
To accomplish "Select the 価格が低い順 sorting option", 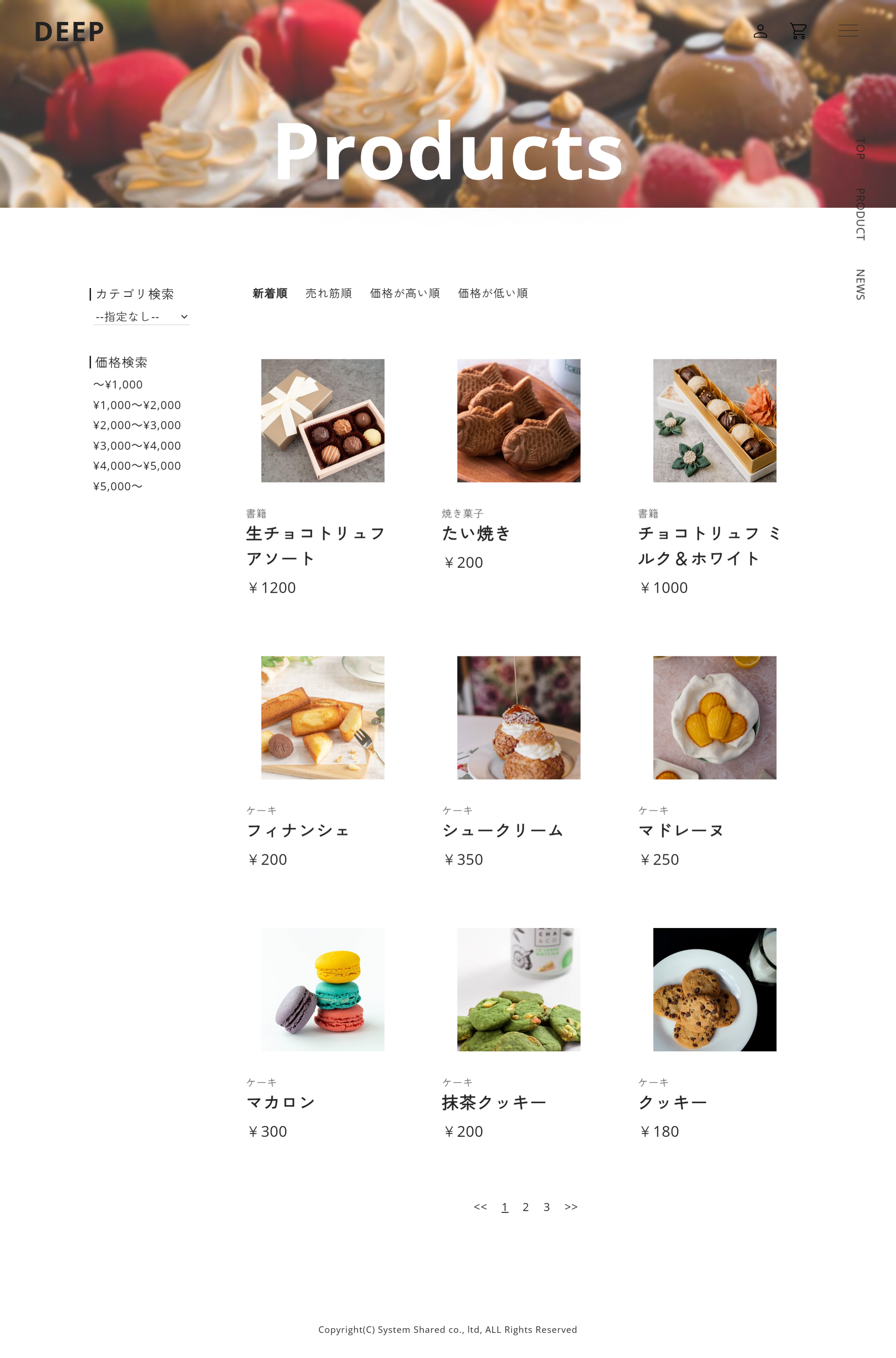I will (x=493, y=293).
